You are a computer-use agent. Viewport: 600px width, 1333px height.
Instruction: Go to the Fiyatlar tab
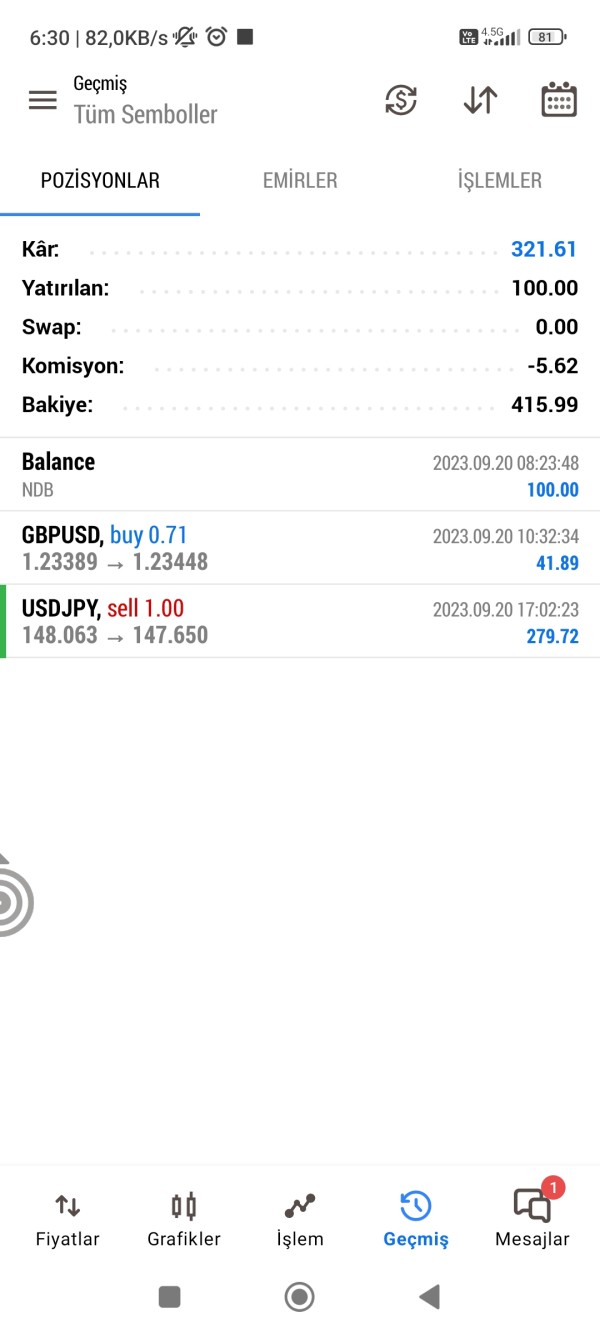pos(68,1220)
